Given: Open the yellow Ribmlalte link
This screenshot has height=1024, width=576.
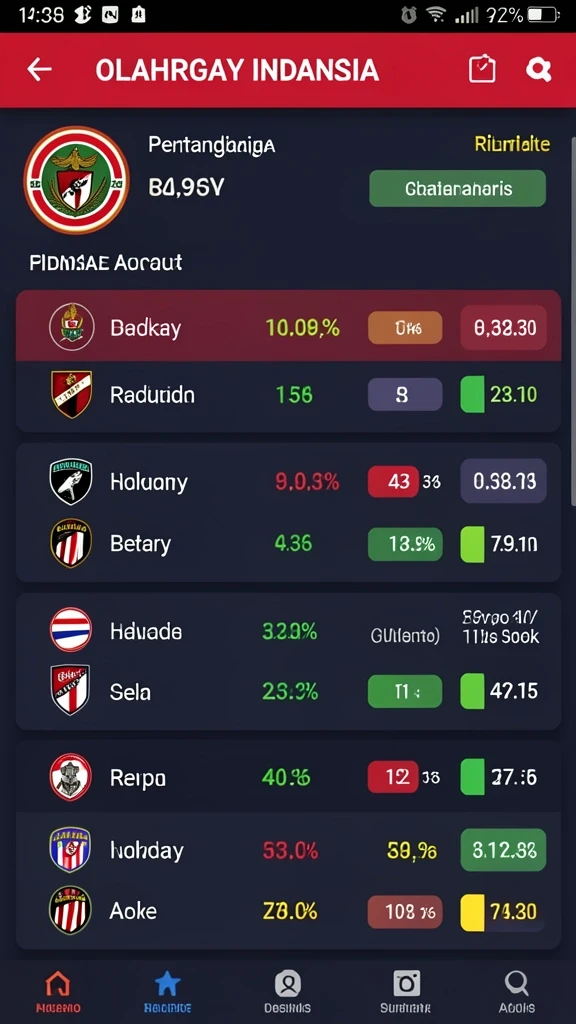Looking at the screenshot, I should (x=512, y=144).
